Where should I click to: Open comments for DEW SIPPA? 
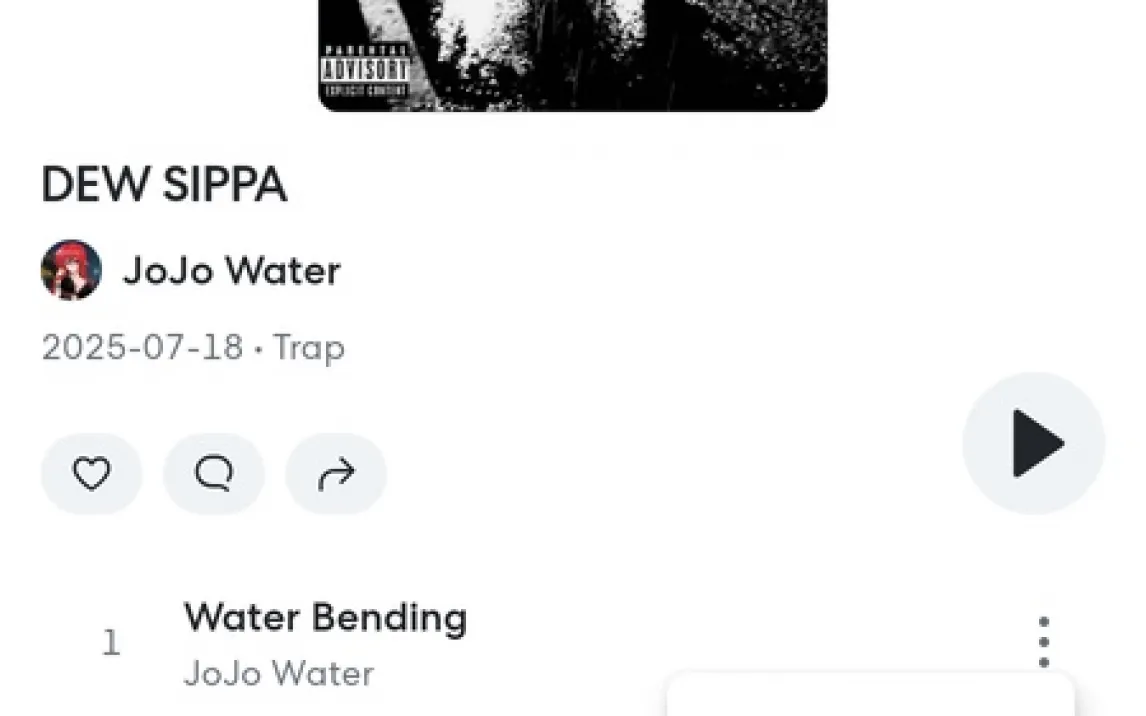[x=214, y=473]
